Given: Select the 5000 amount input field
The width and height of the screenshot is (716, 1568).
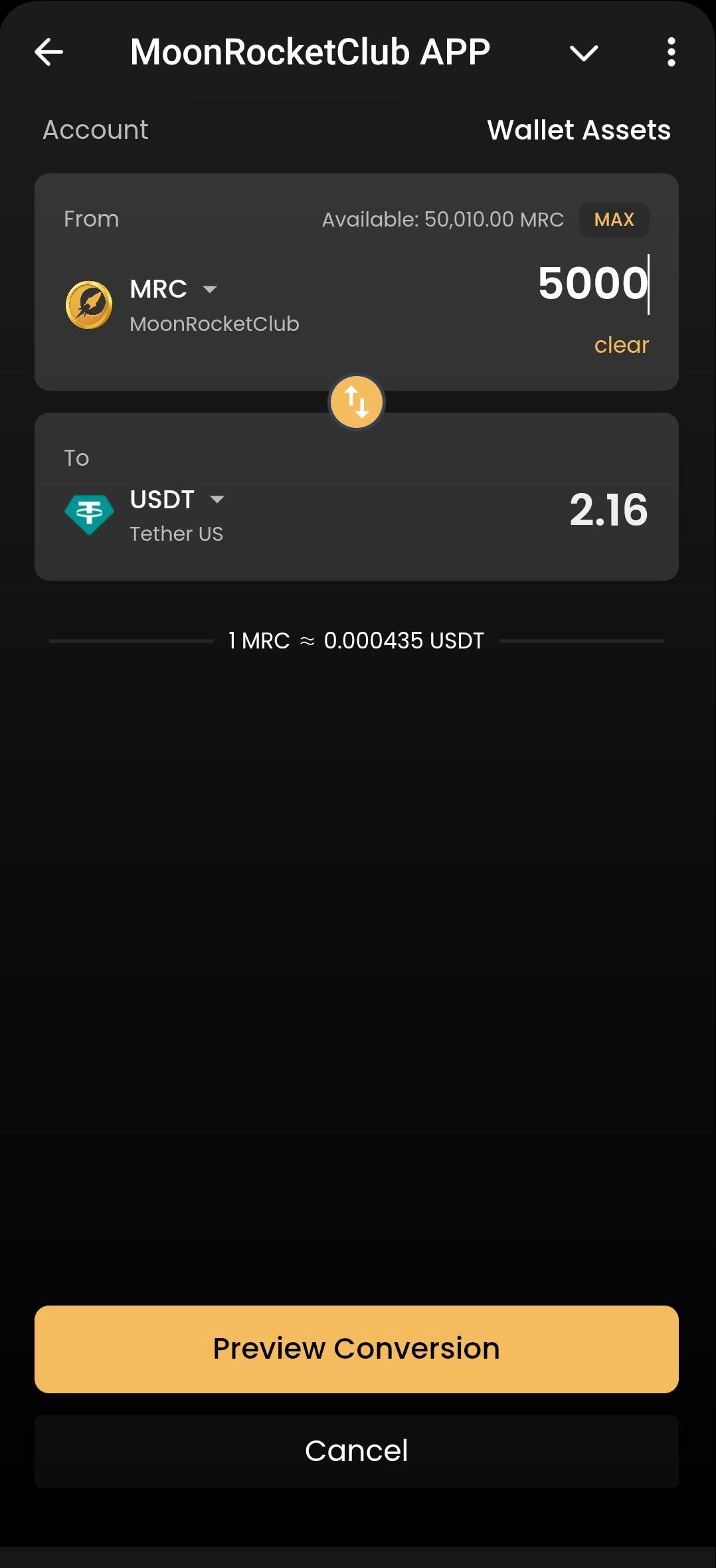Looking at the screenshot, I should pyautogui.click(x=590, y=283).
